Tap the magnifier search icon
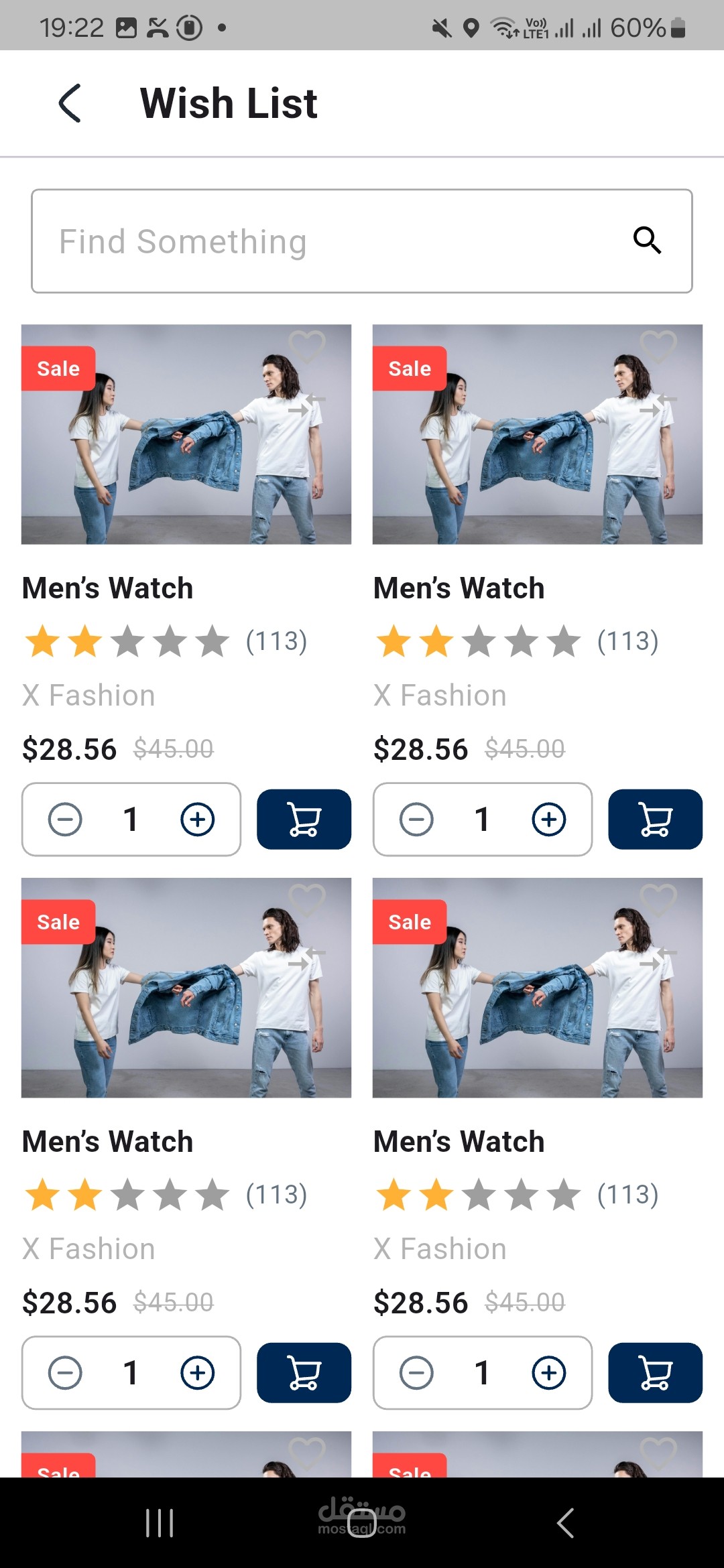The height and width of the screenshot is (1568, 724). 648,240
